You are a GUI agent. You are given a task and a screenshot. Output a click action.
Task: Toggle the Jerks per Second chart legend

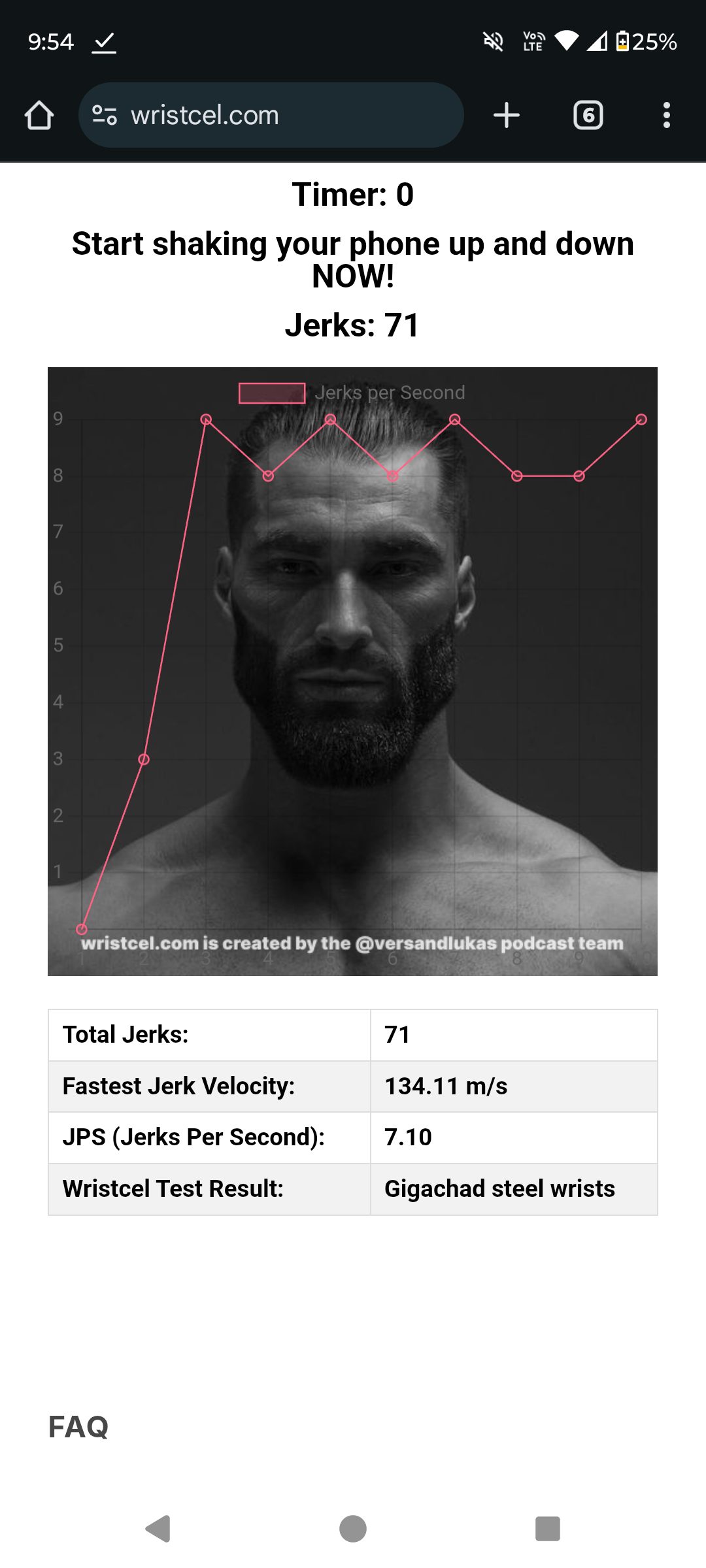352,393
